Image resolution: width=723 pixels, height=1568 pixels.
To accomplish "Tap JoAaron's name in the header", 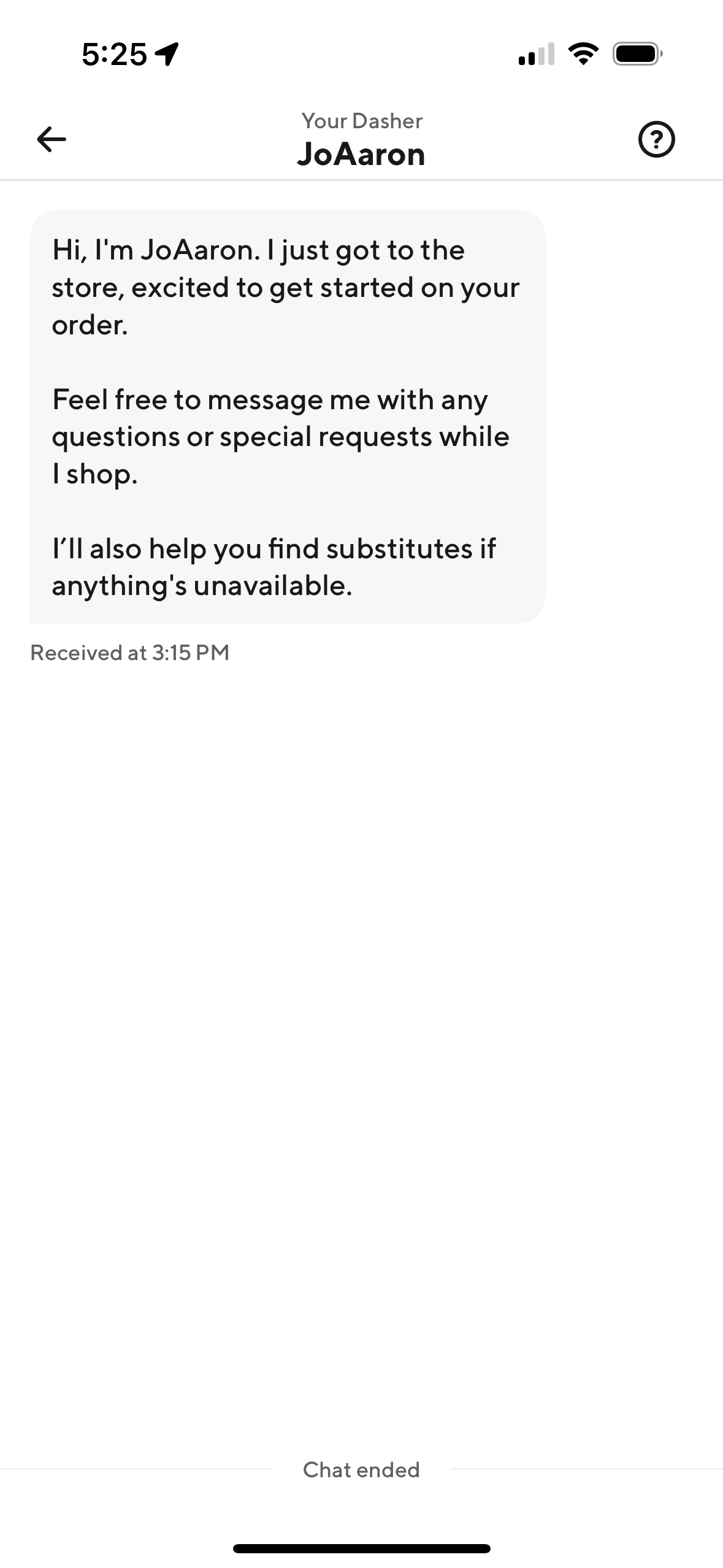I will (362, 154).
